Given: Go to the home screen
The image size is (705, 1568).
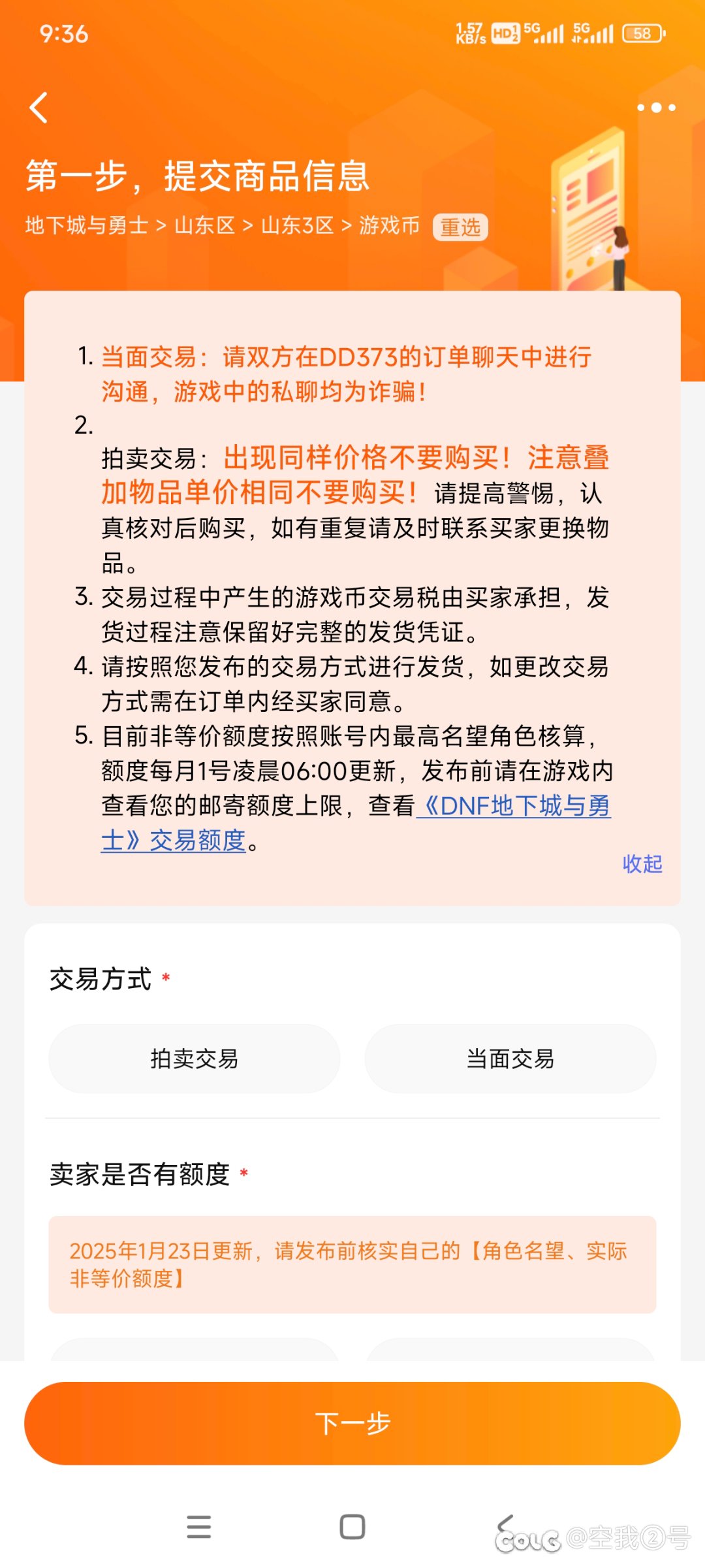Looking at the screenshot, I should click(x=352, y=1527).
